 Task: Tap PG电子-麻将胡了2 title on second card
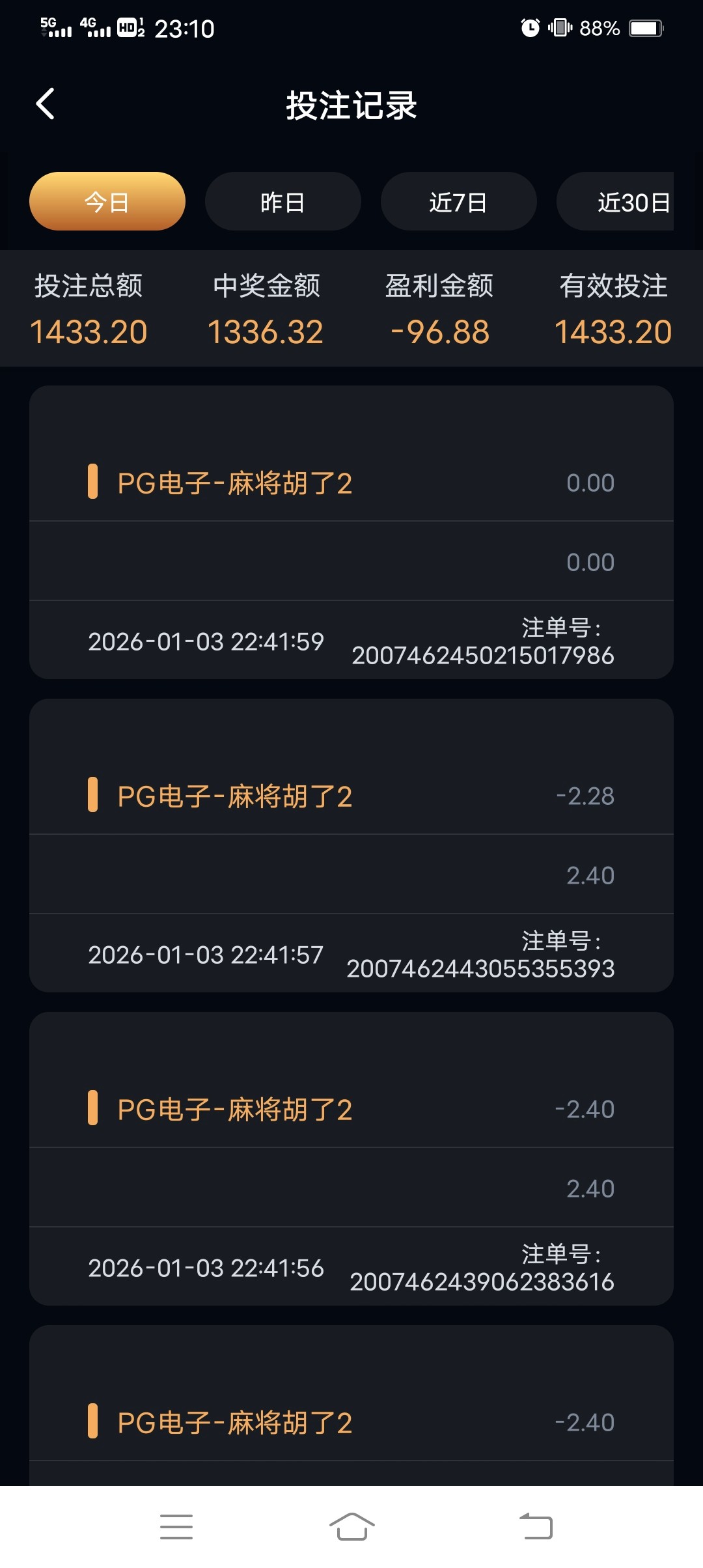point(234,796)
